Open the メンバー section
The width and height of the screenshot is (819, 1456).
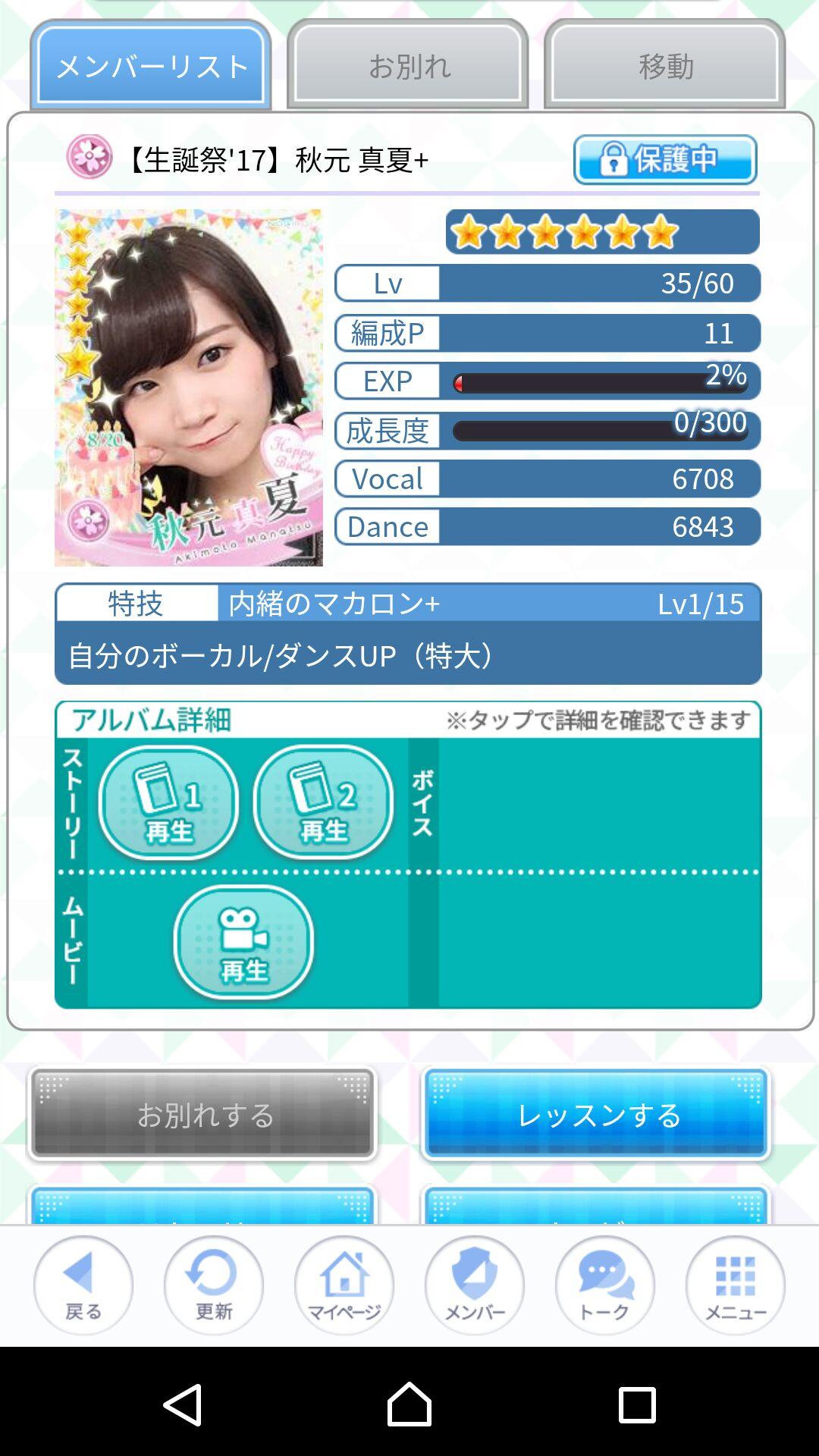click(475, 1285)
